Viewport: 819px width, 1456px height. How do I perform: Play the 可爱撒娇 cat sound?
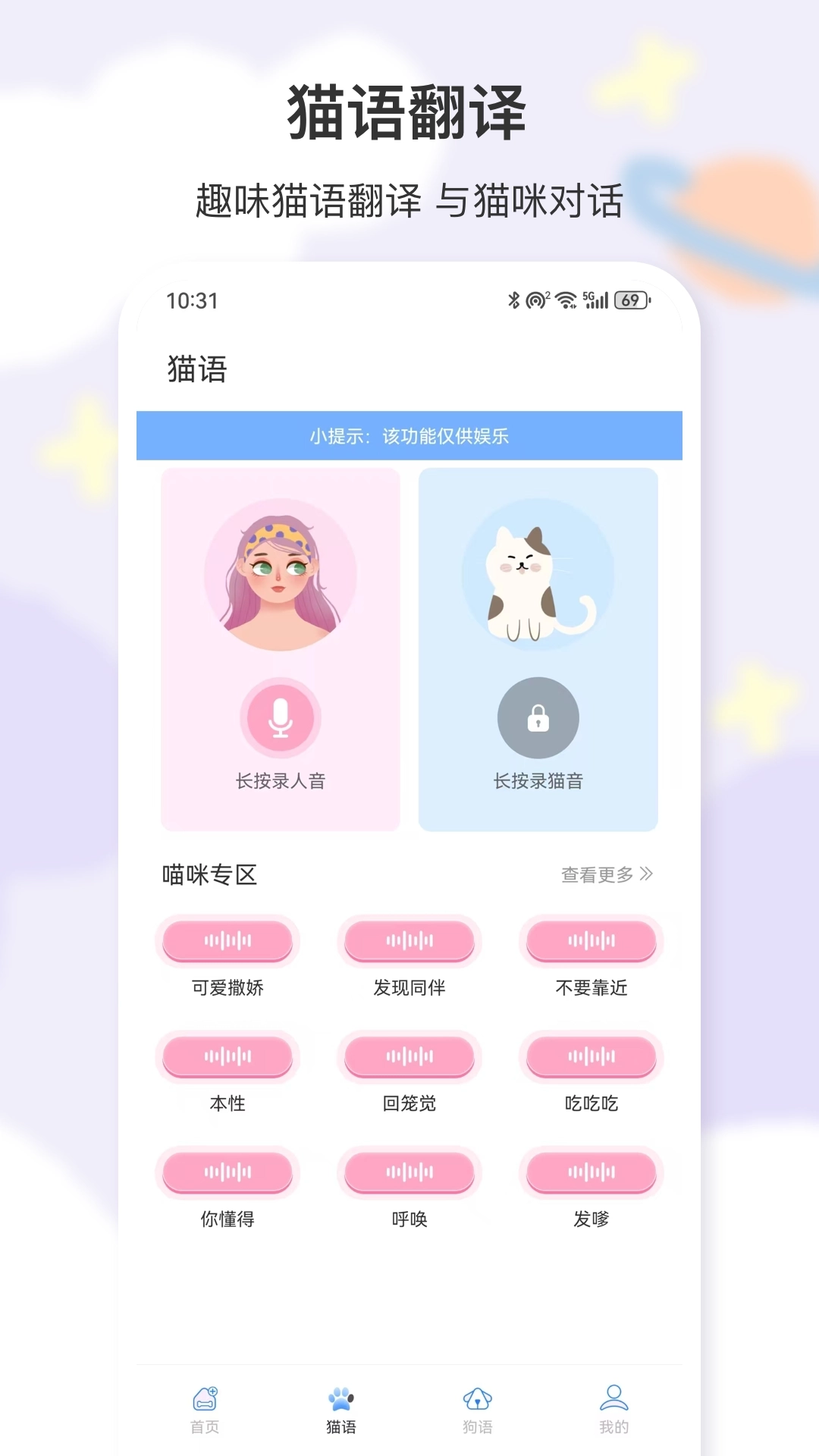[227, 941]
